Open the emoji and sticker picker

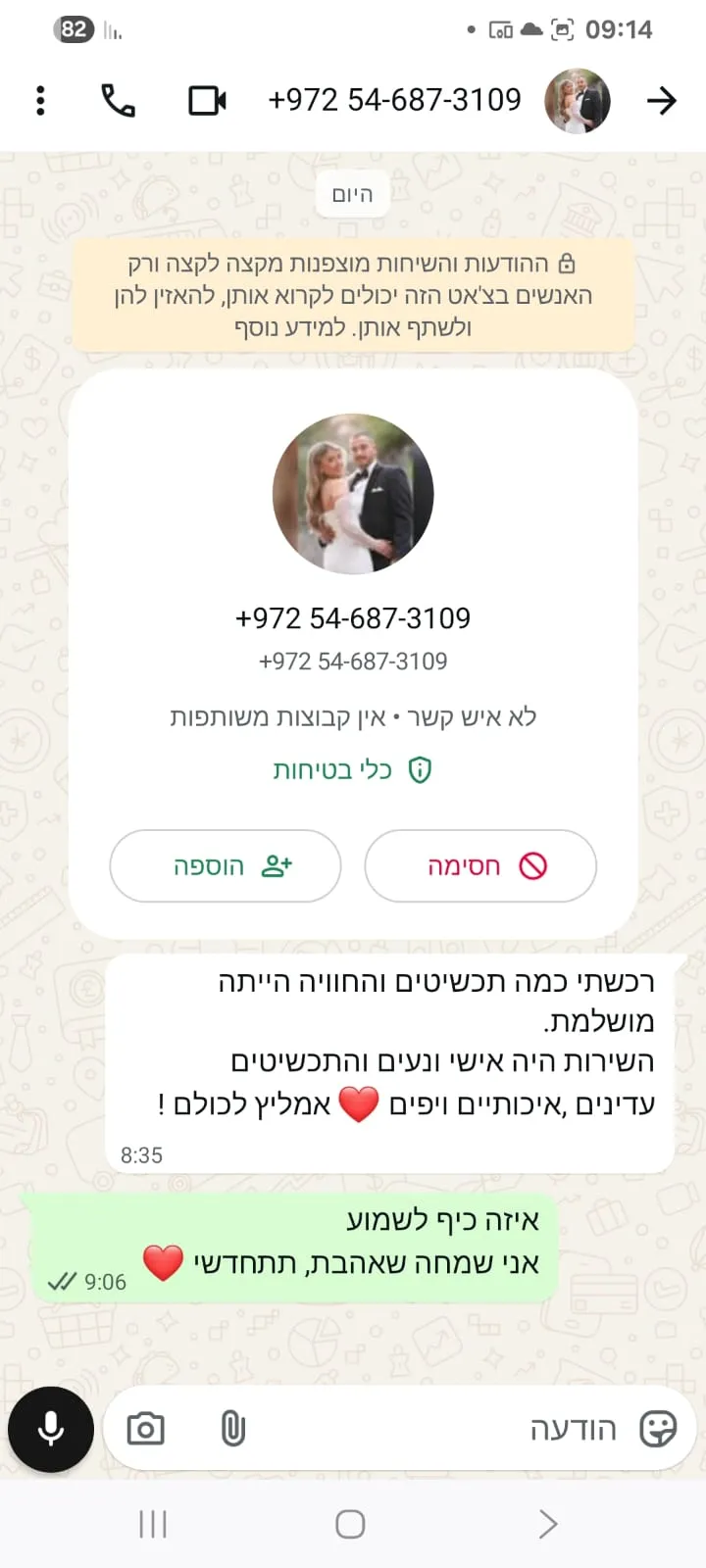coord(657,1430)
